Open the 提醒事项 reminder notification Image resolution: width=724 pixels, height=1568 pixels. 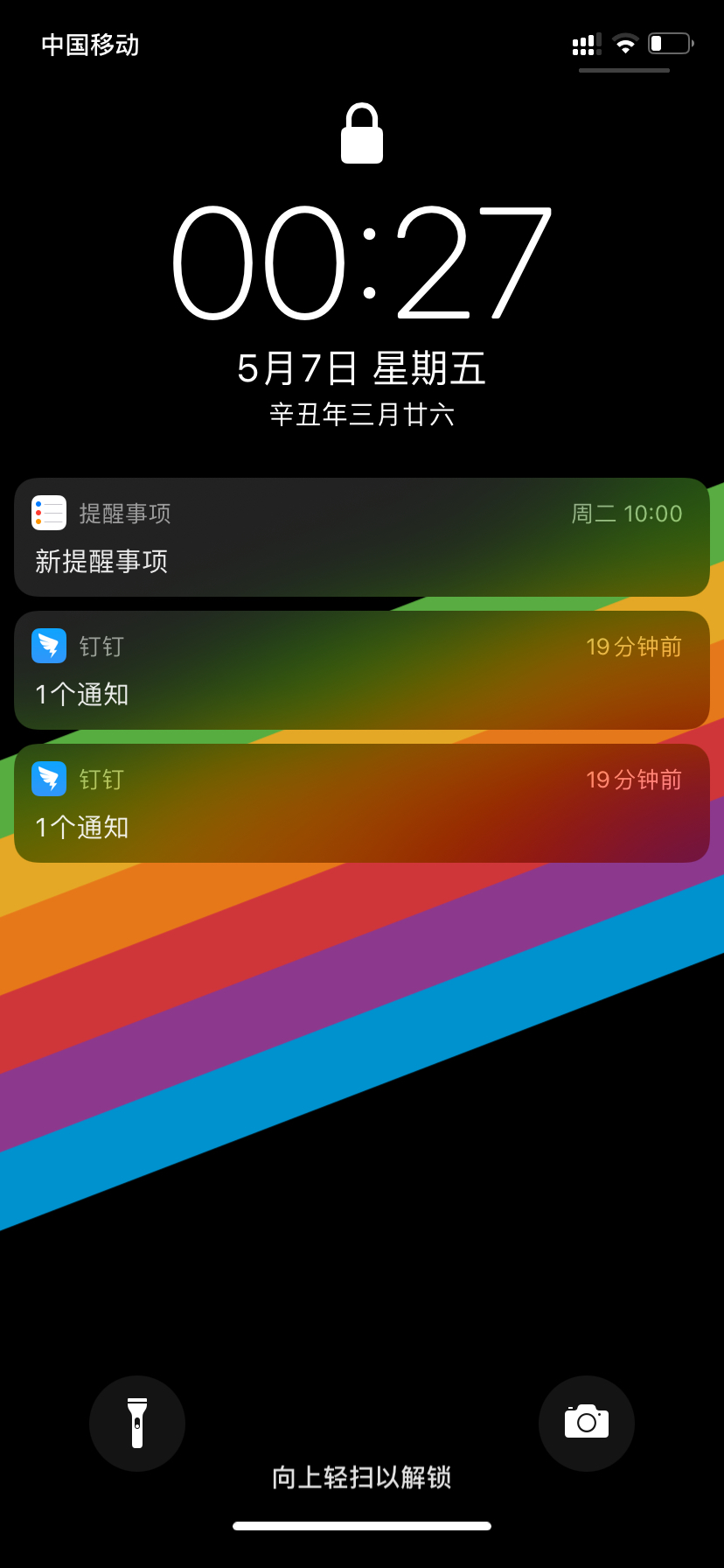coord(361,537)
